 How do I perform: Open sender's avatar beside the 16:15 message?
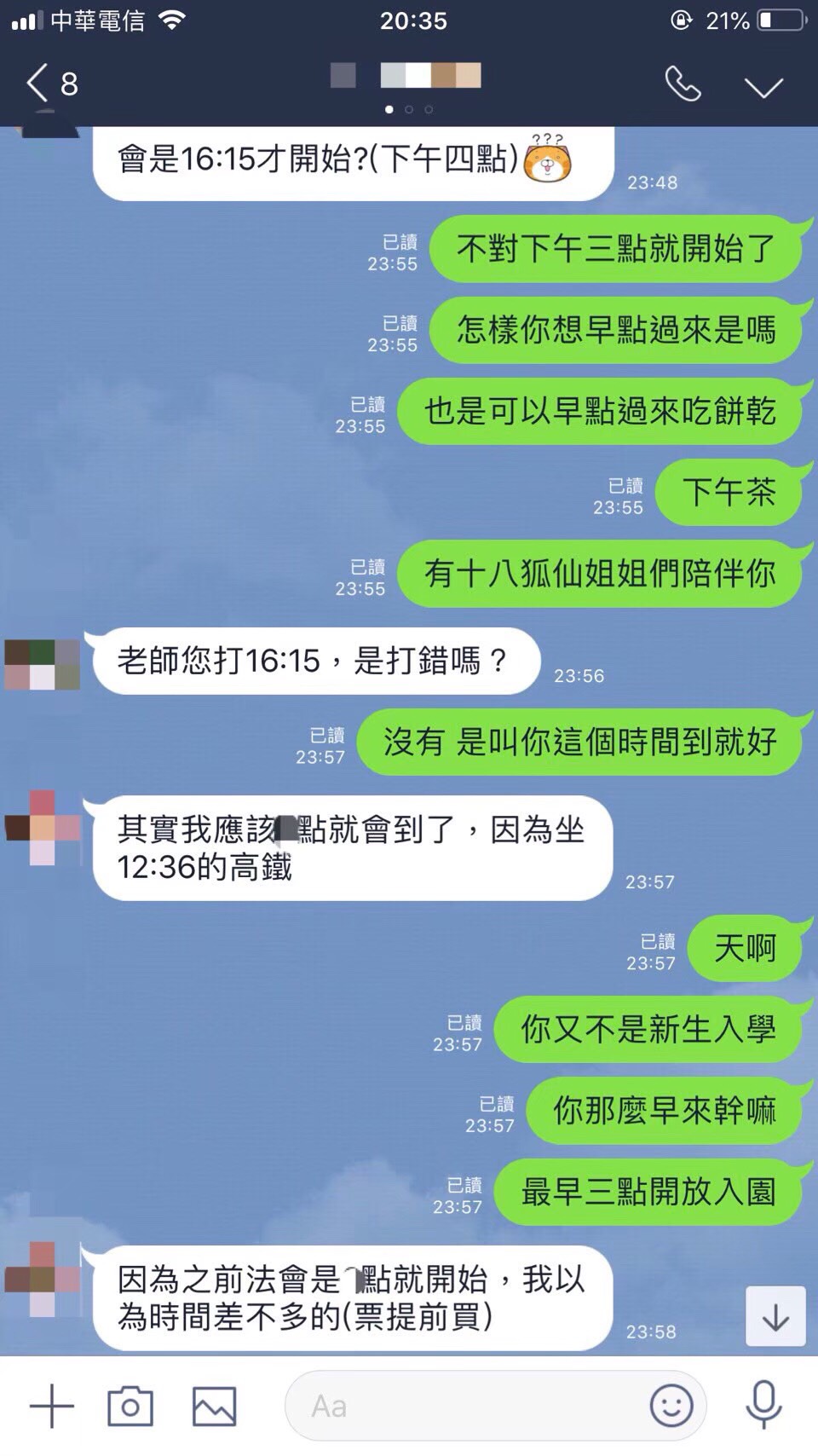click(x=43, y=665)
